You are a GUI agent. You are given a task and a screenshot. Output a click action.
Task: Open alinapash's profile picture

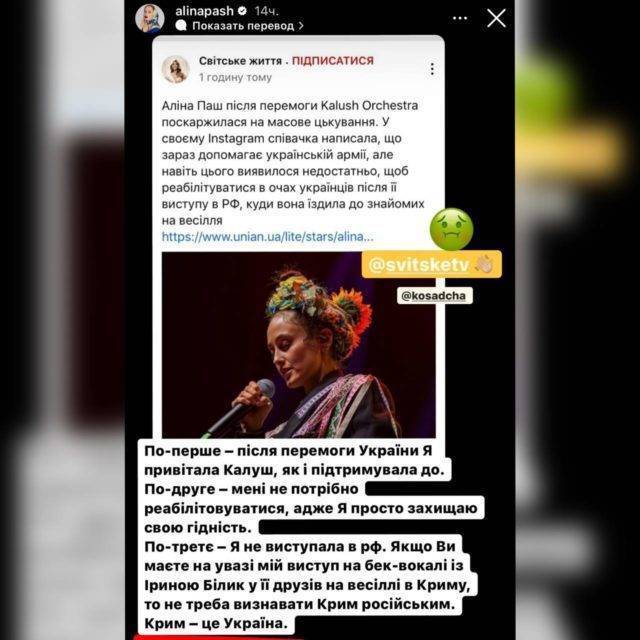(150, 16)
